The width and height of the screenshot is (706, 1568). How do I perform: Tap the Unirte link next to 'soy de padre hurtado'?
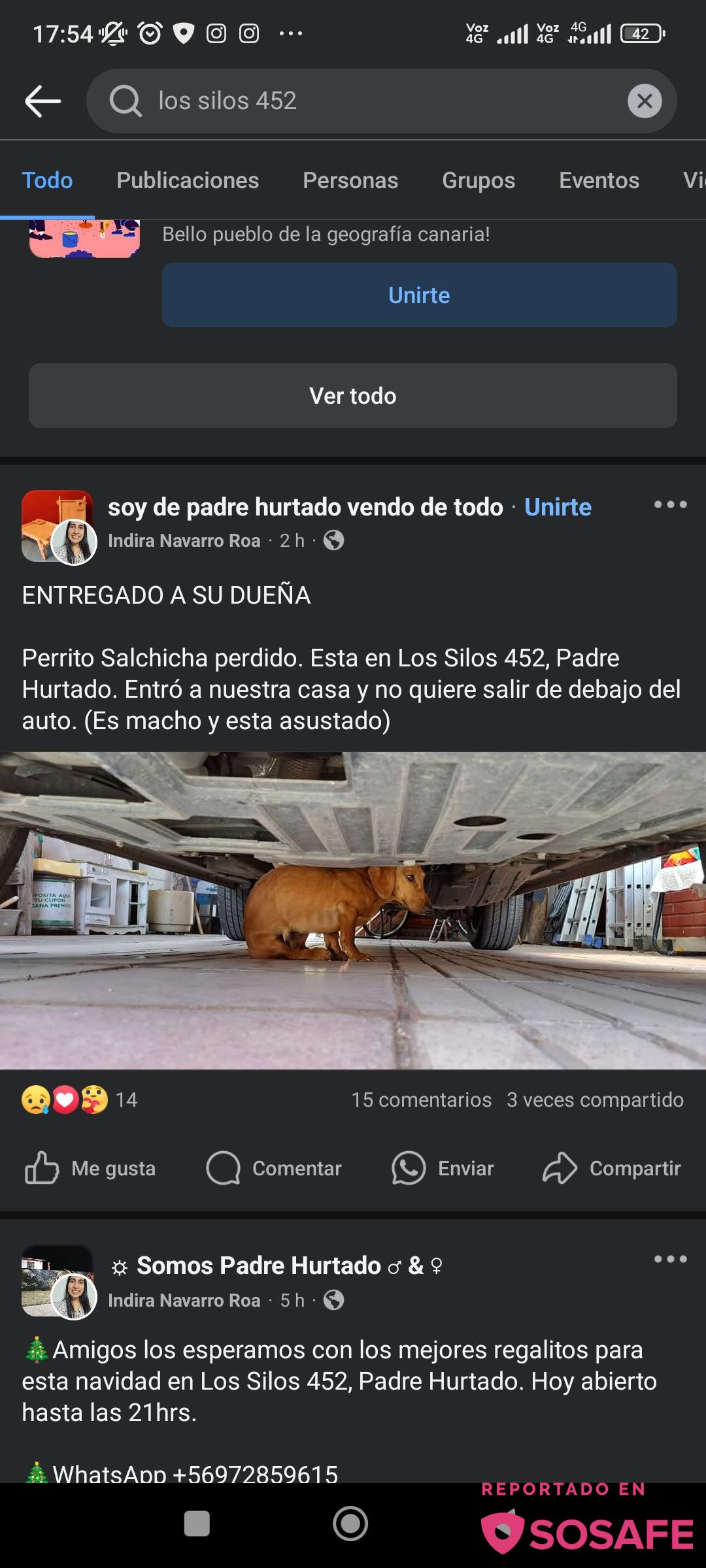click(558, 507)
